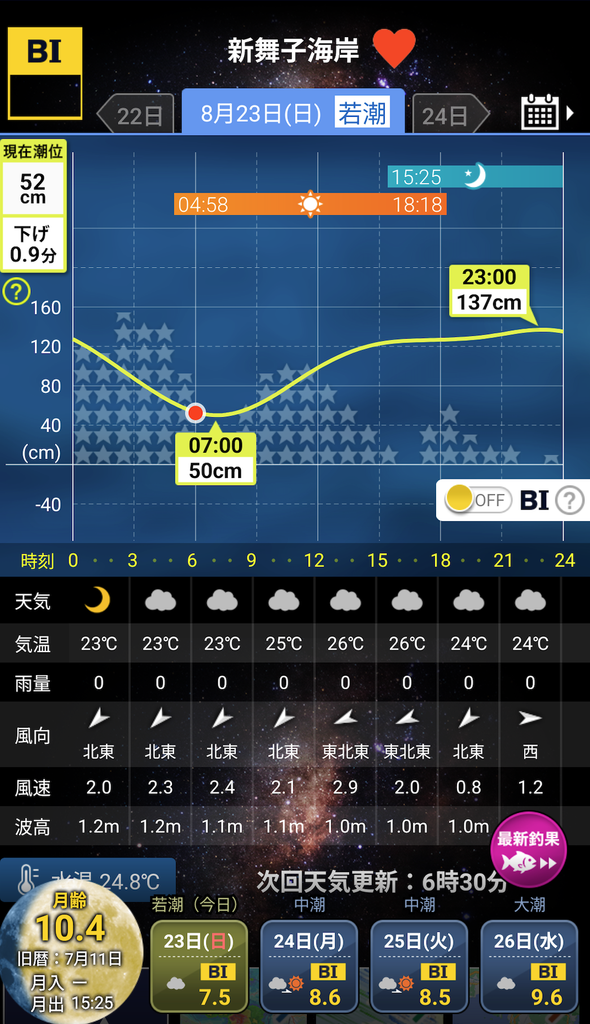This screenshot has height=1024, width=590.
Task: Toggle the favorite heart for 新舞子海岸
Action: click(x=394, y=48)
